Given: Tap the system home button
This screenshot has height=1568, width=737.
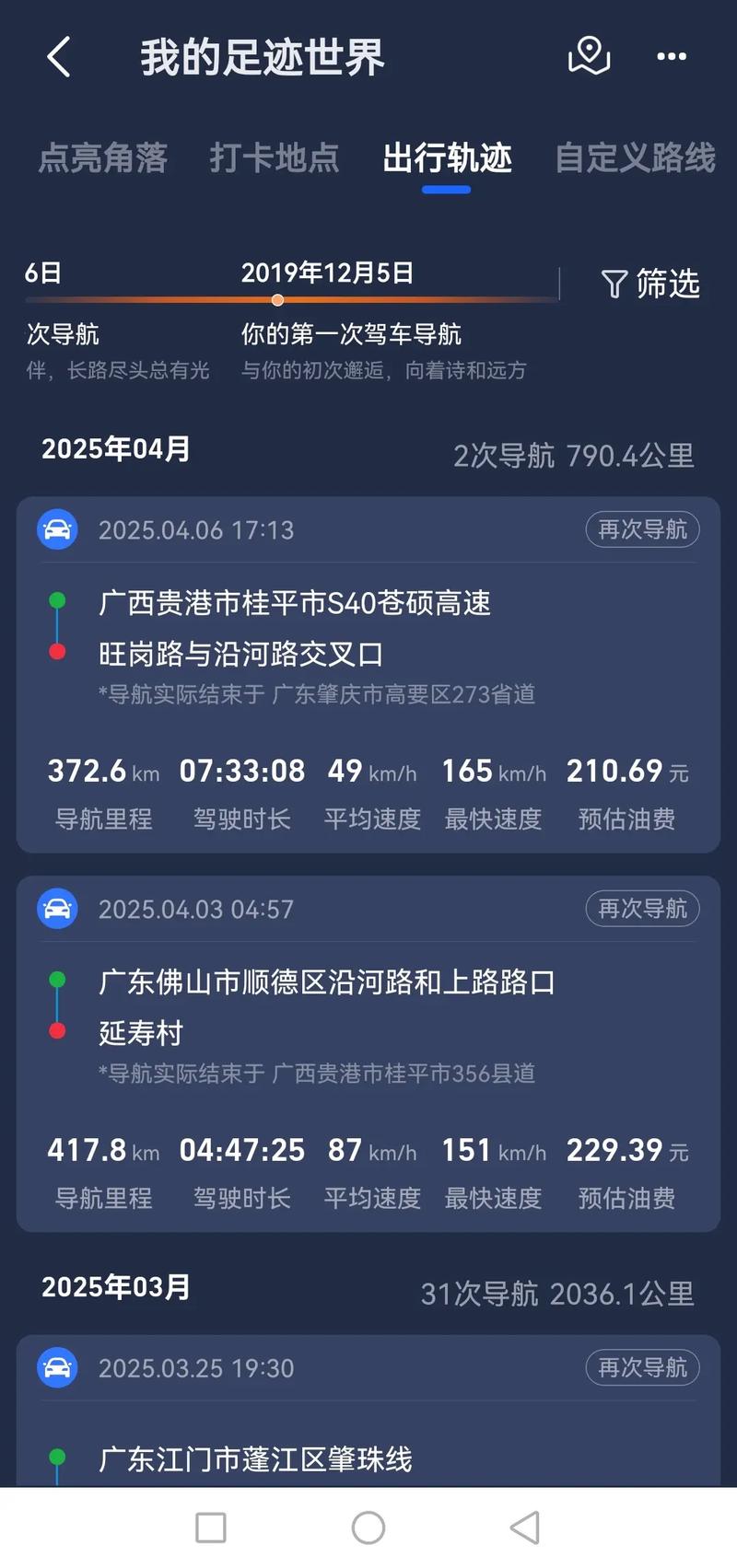Looking at the screenshot, I should 368,1527.
